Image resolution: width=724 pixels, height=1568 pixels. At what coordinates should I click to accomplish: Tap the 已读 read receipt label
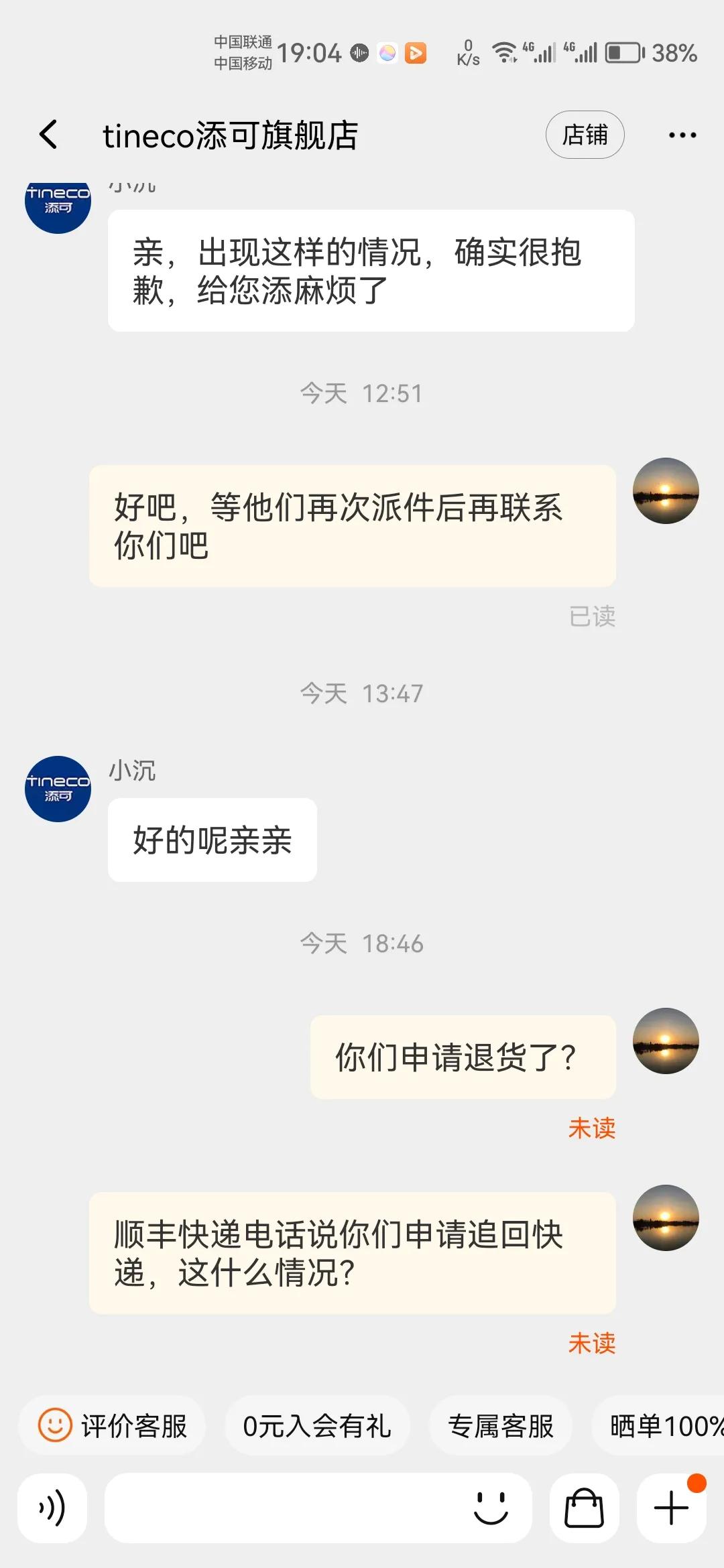coord(593,617)
